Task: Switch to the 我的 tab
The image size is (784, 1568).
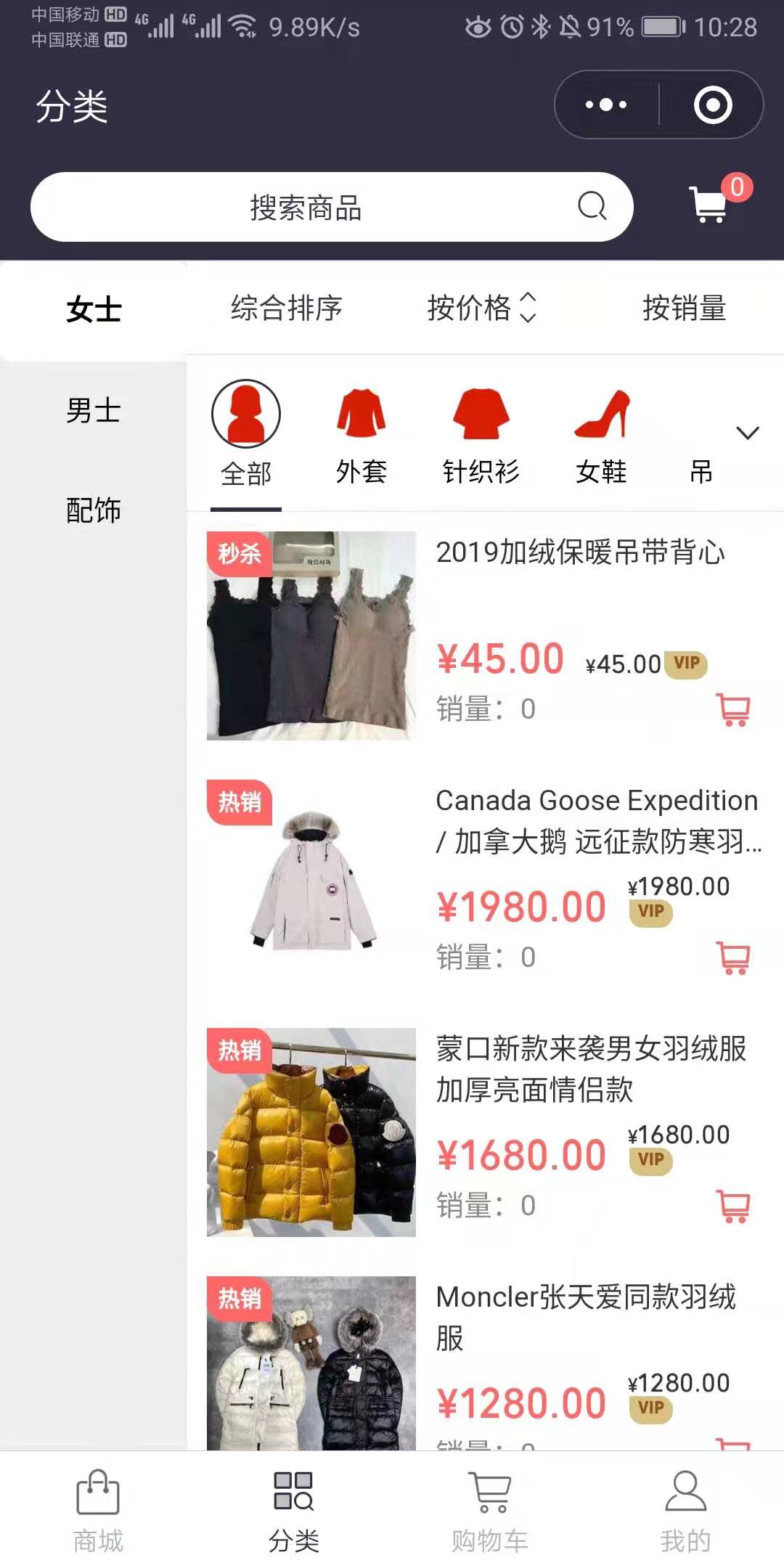Action: [685, 1510]
